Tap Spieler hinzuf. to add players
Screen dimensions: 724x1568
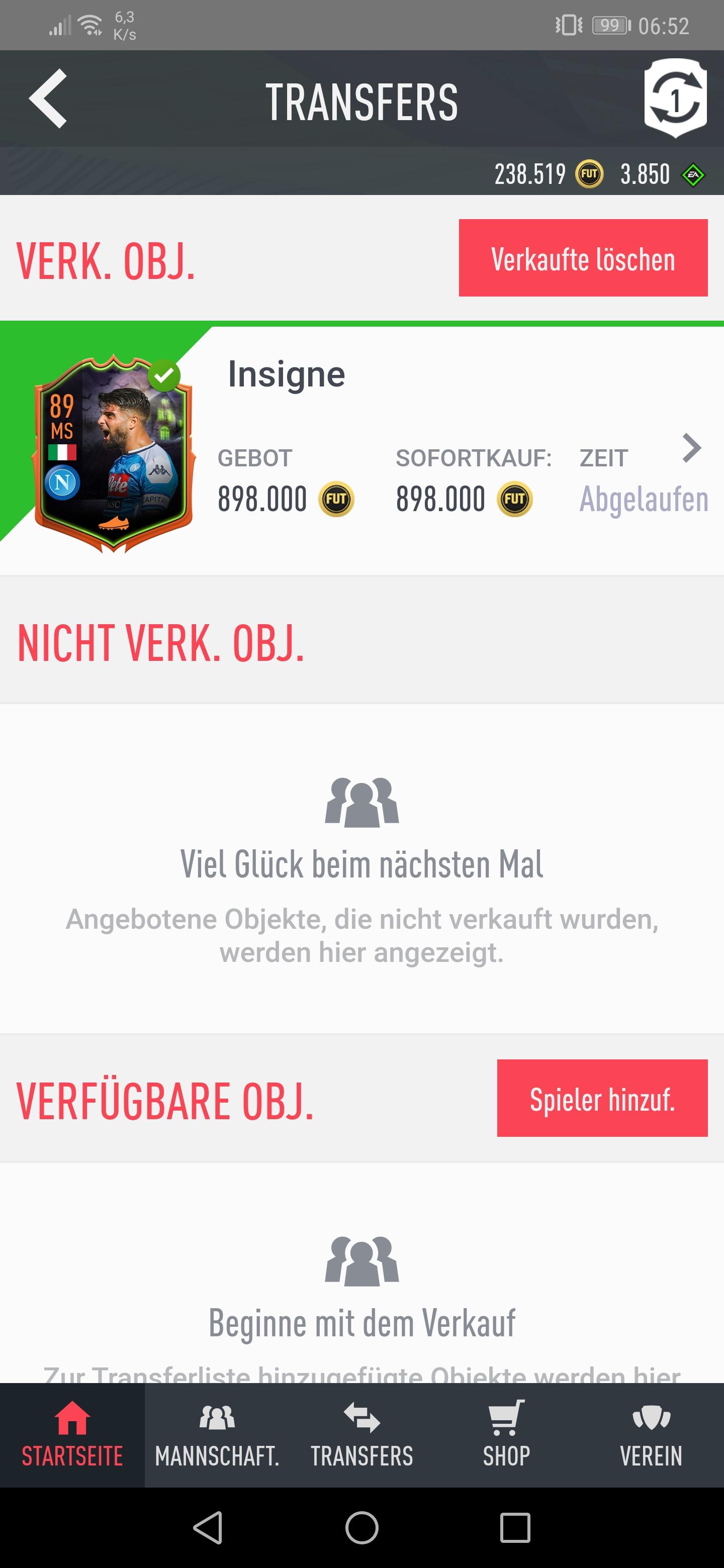click(602, 1098)
